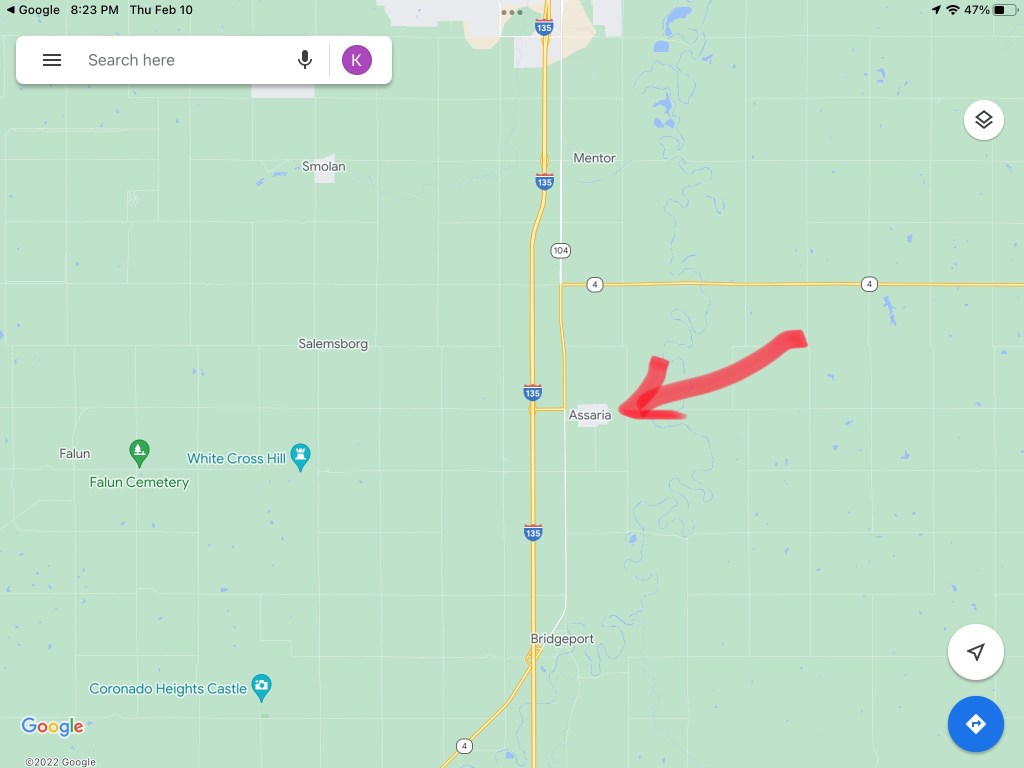Open the K account profile

click(x=357, y=60)
